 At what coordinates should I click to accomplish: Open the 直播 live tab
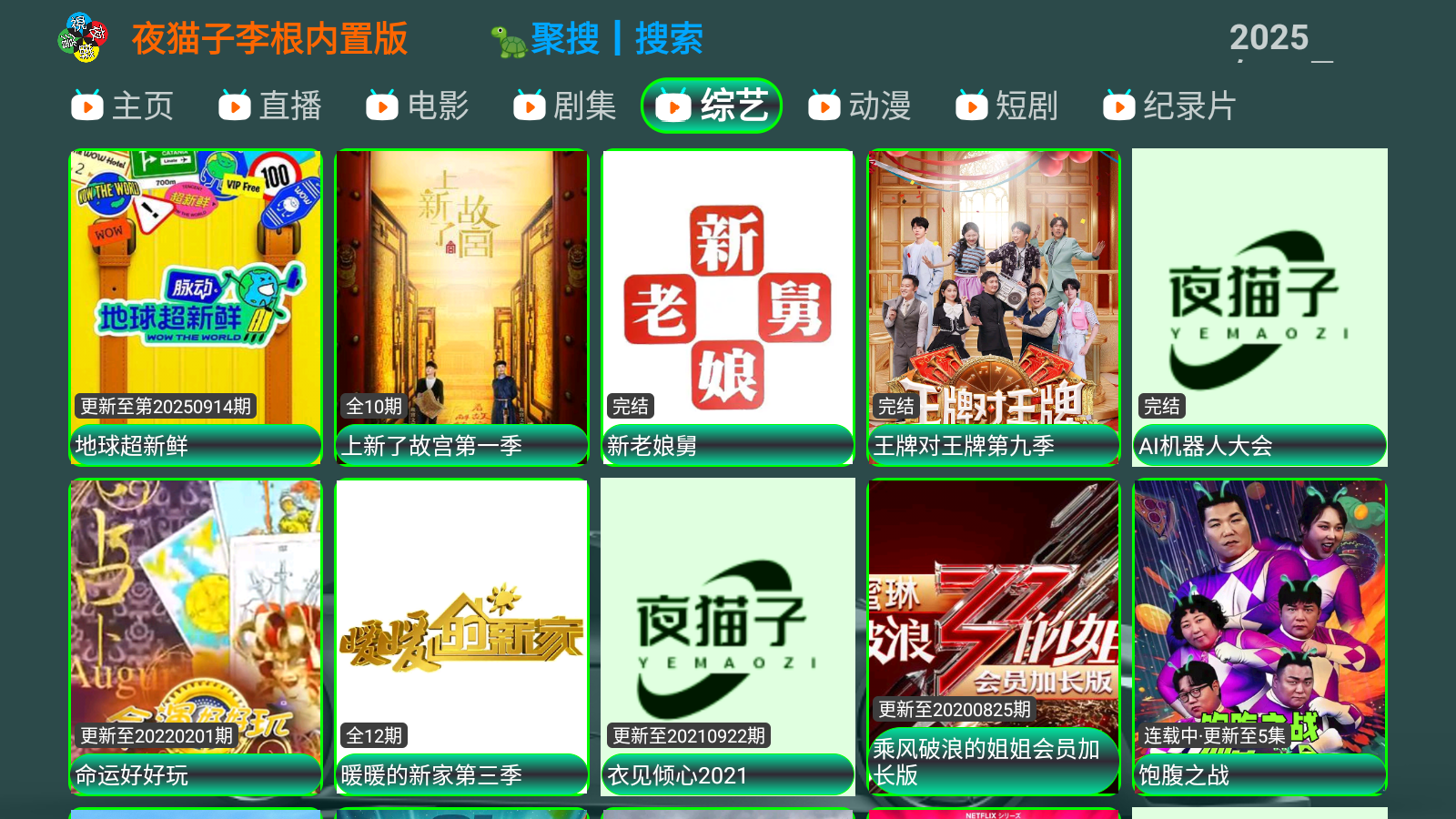click(x=270, y=106)
